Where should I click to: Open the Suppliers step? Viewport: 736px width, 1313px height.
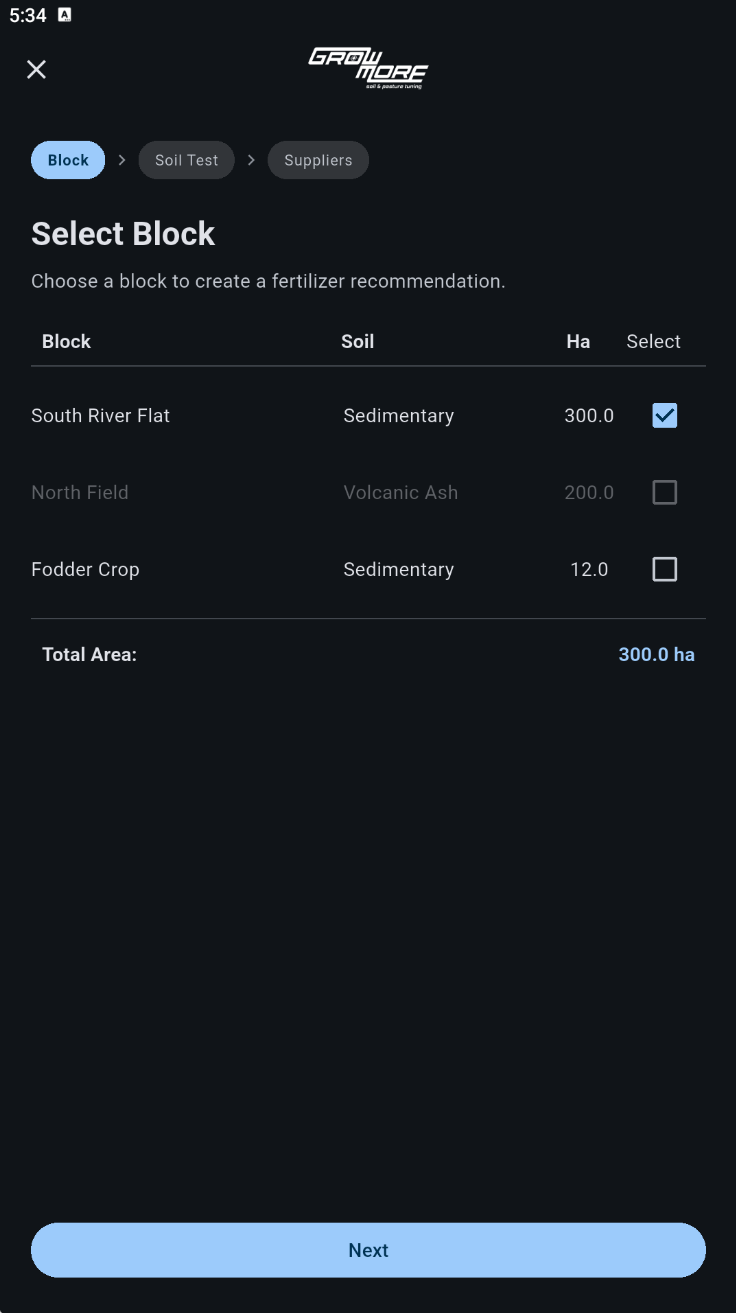pyautogui.click(x=318, y=159)
